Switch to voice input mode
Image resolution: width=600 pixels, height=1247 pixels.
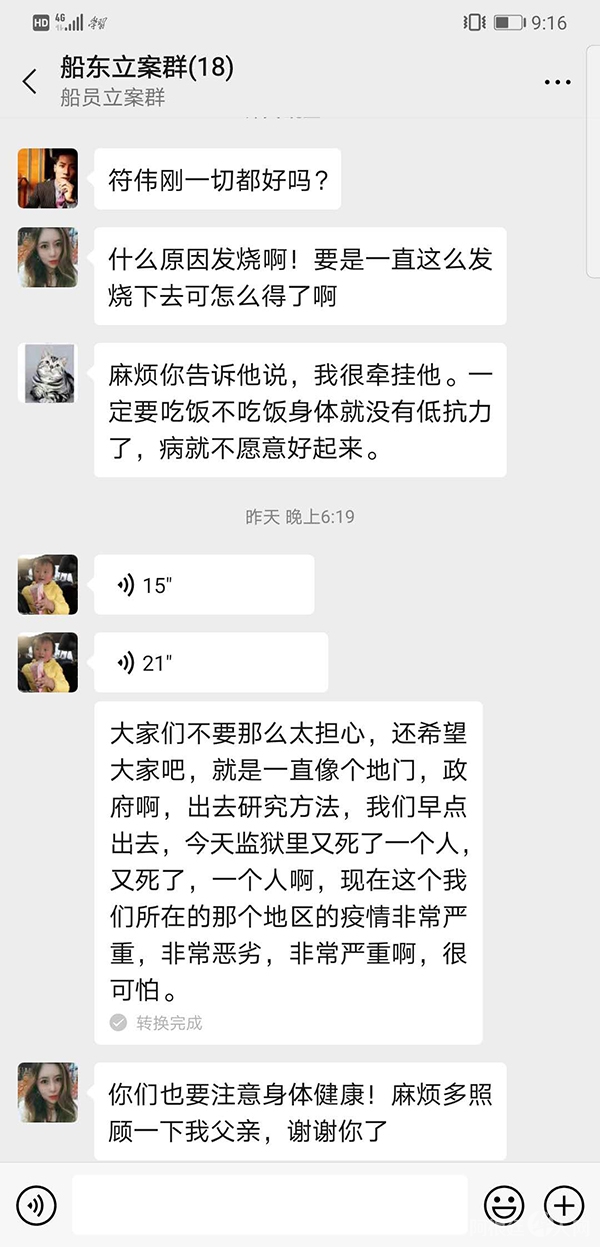click(x=37, y=1205)
